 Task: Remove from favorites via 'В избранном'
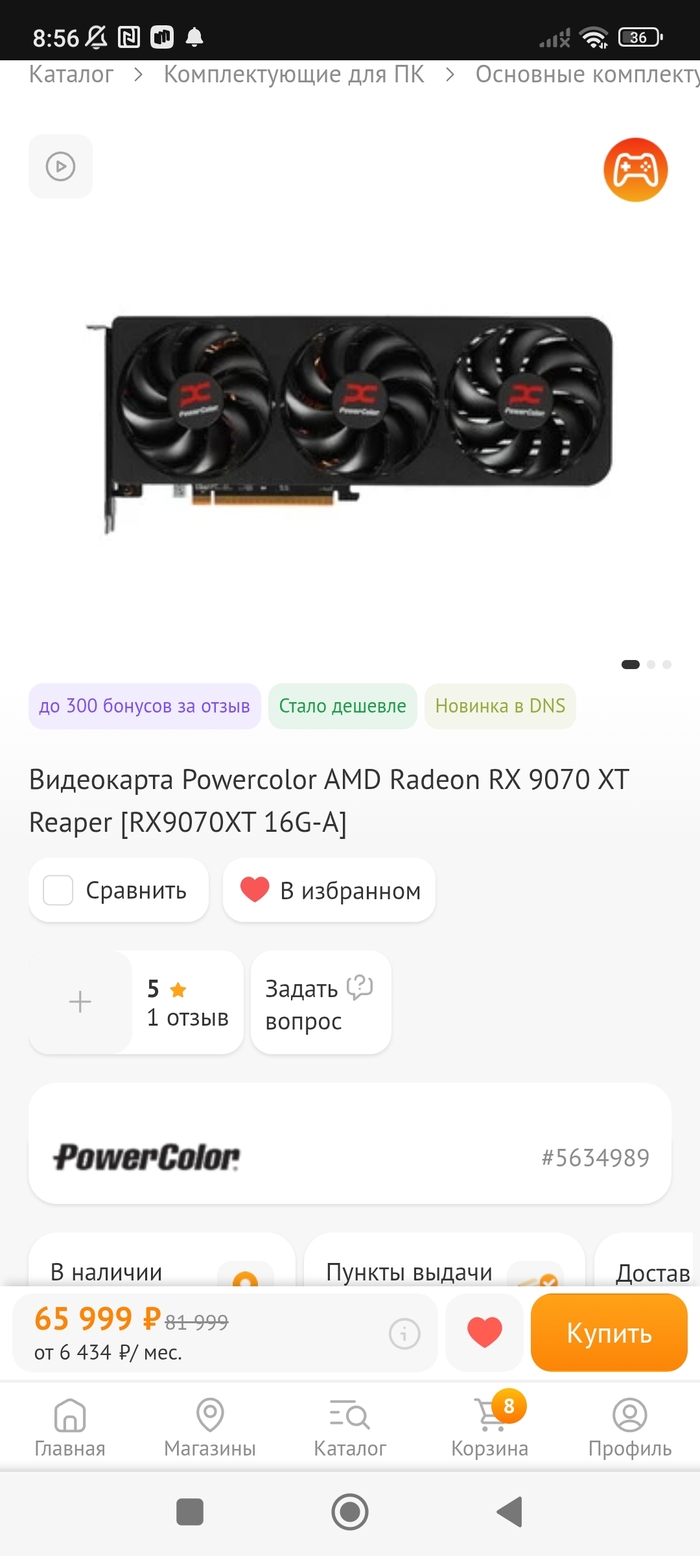pos(329,890)
